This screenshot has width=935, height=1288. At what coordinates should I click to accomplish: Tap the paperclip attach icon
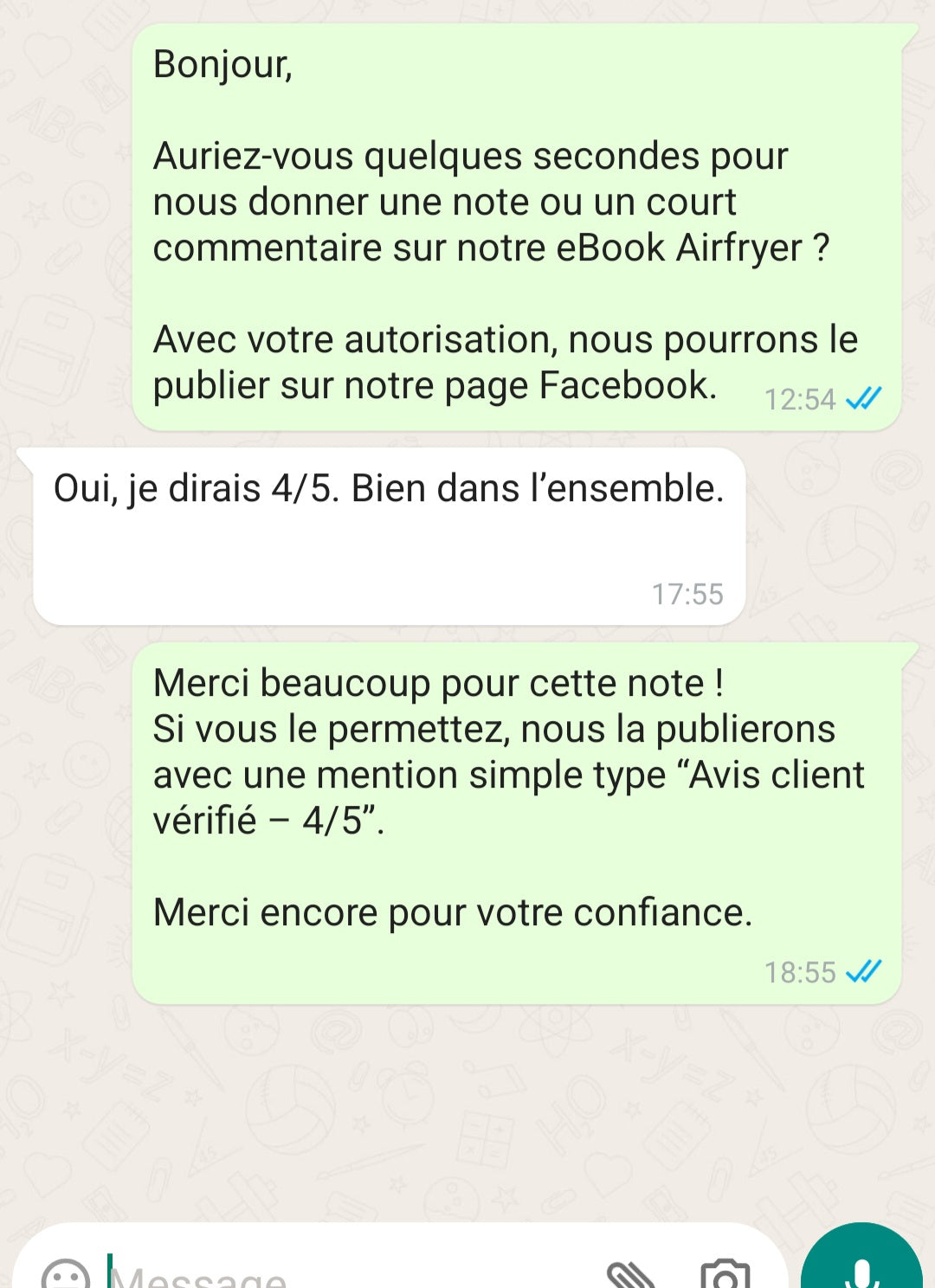(630, 1276)
